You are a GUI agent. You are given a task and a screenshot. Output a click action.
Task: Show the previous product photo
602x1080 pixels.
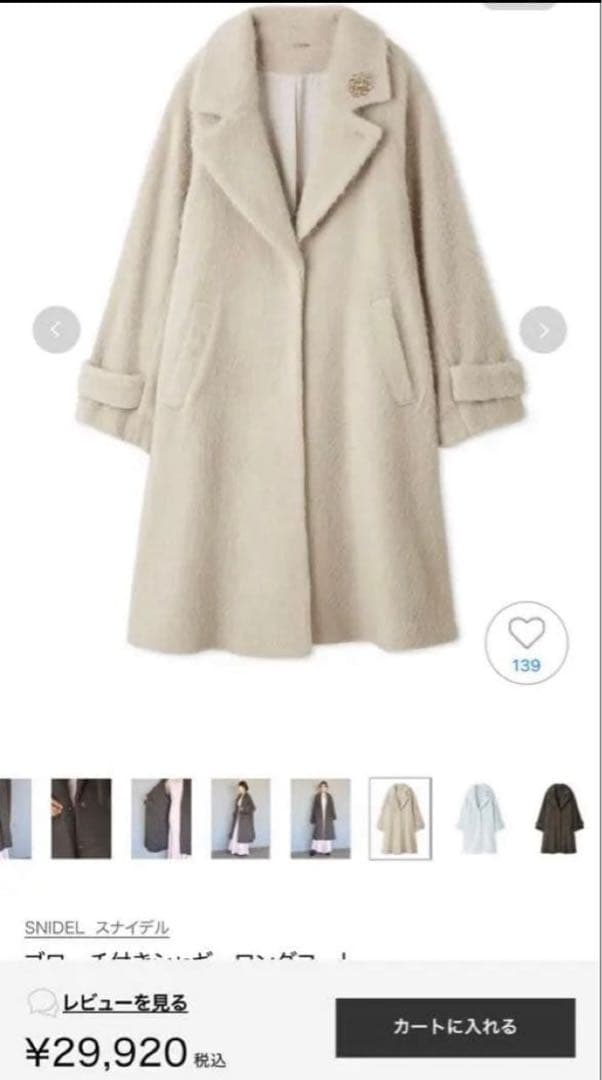point(56,329)
